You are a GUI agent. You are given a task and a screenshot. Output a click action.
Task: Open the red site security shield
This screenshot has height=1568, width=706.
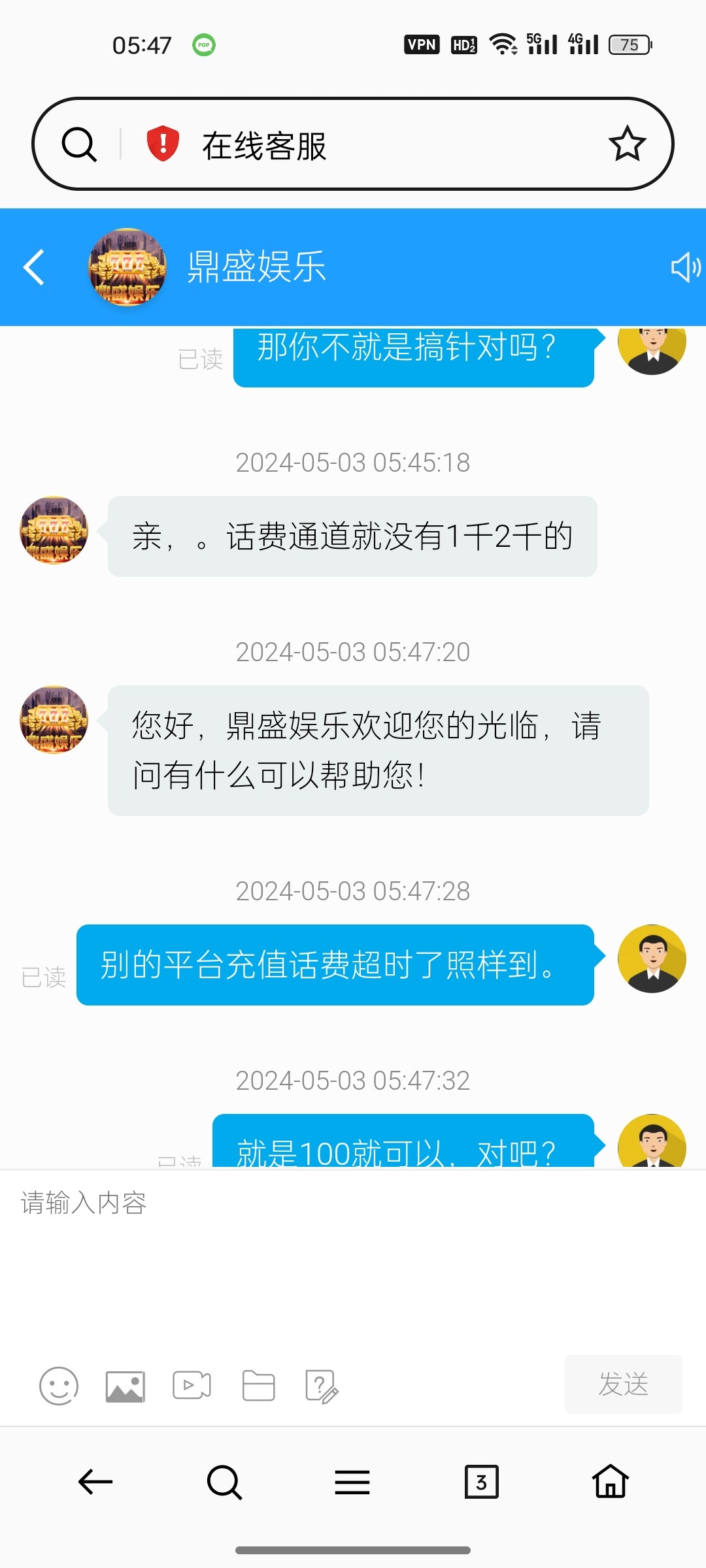(163, 144)
